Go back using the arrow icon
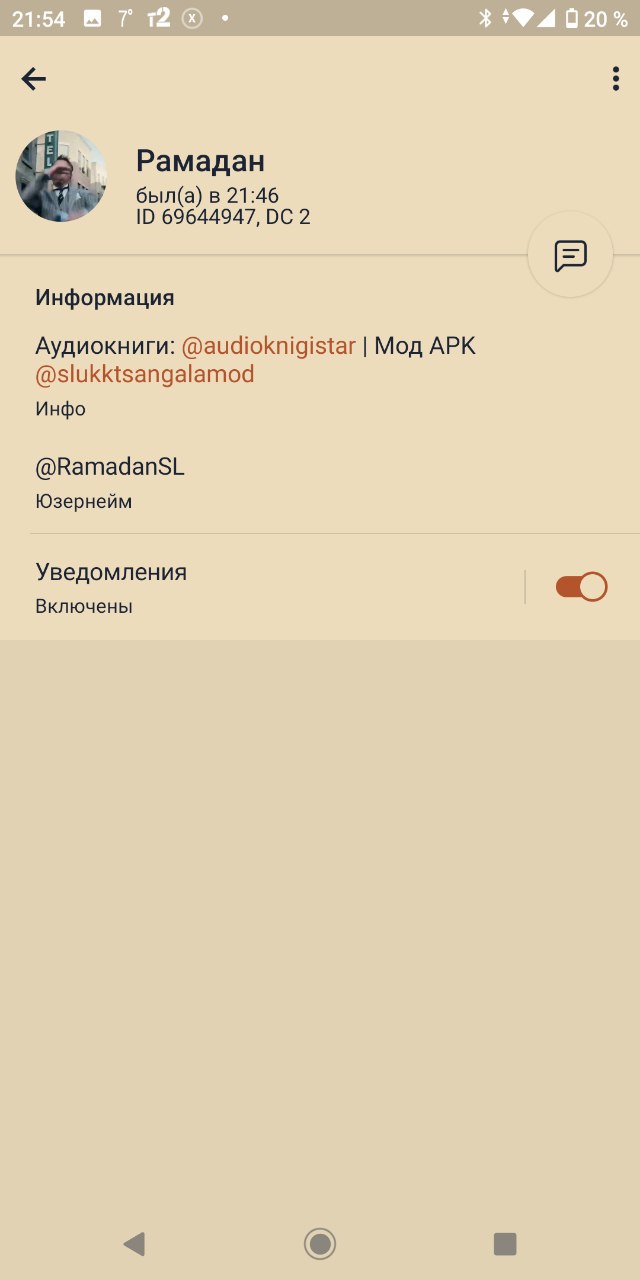 coord(34,79)
